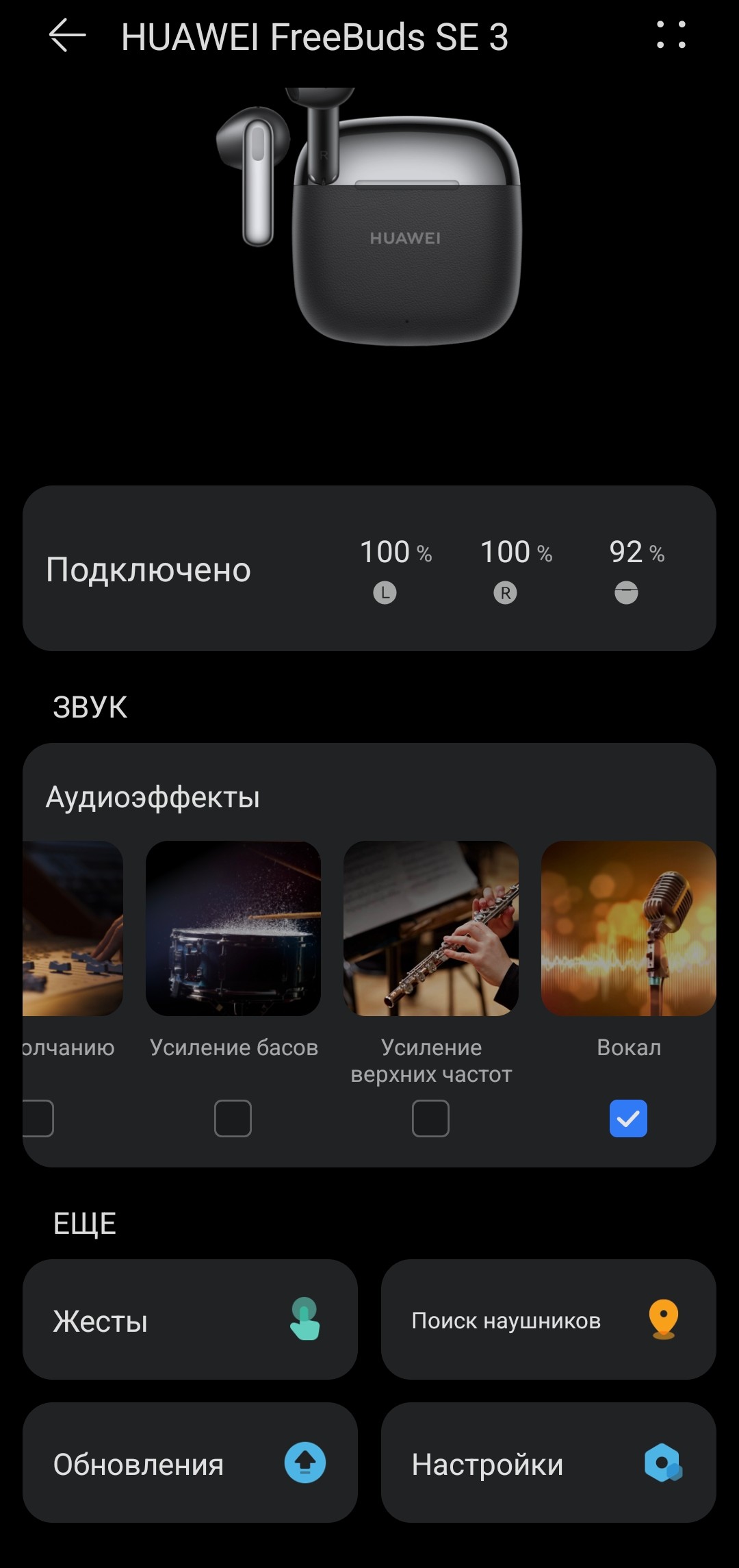Go back from HUAWEI FreeBuds SE 3

coord(67,36)
